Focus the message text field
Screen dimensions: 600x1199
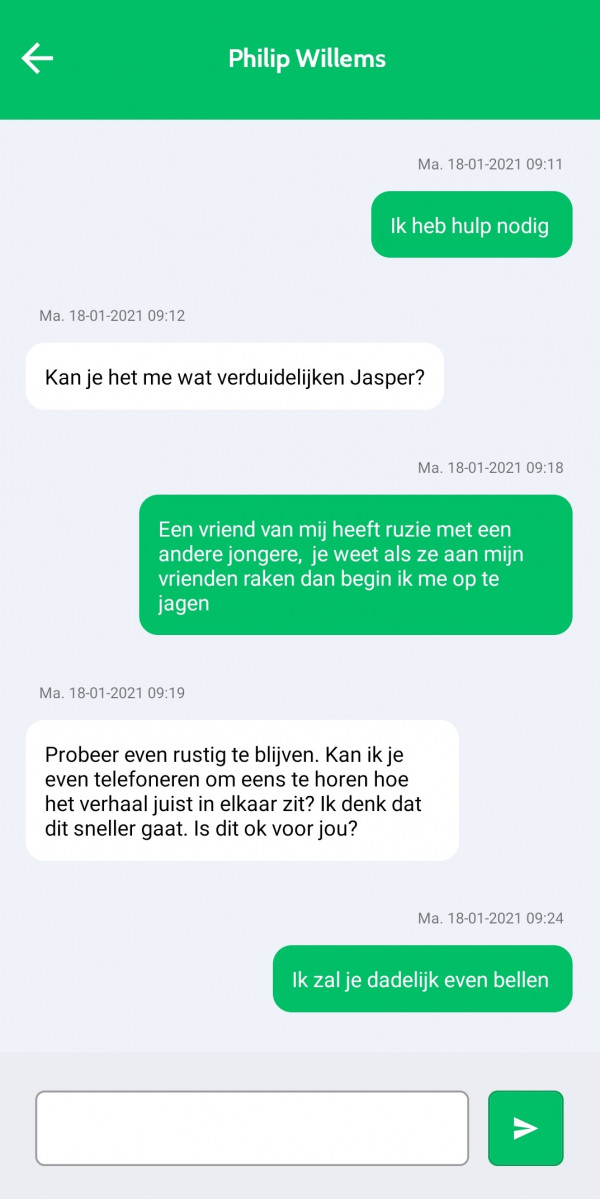coord(252,1128)
